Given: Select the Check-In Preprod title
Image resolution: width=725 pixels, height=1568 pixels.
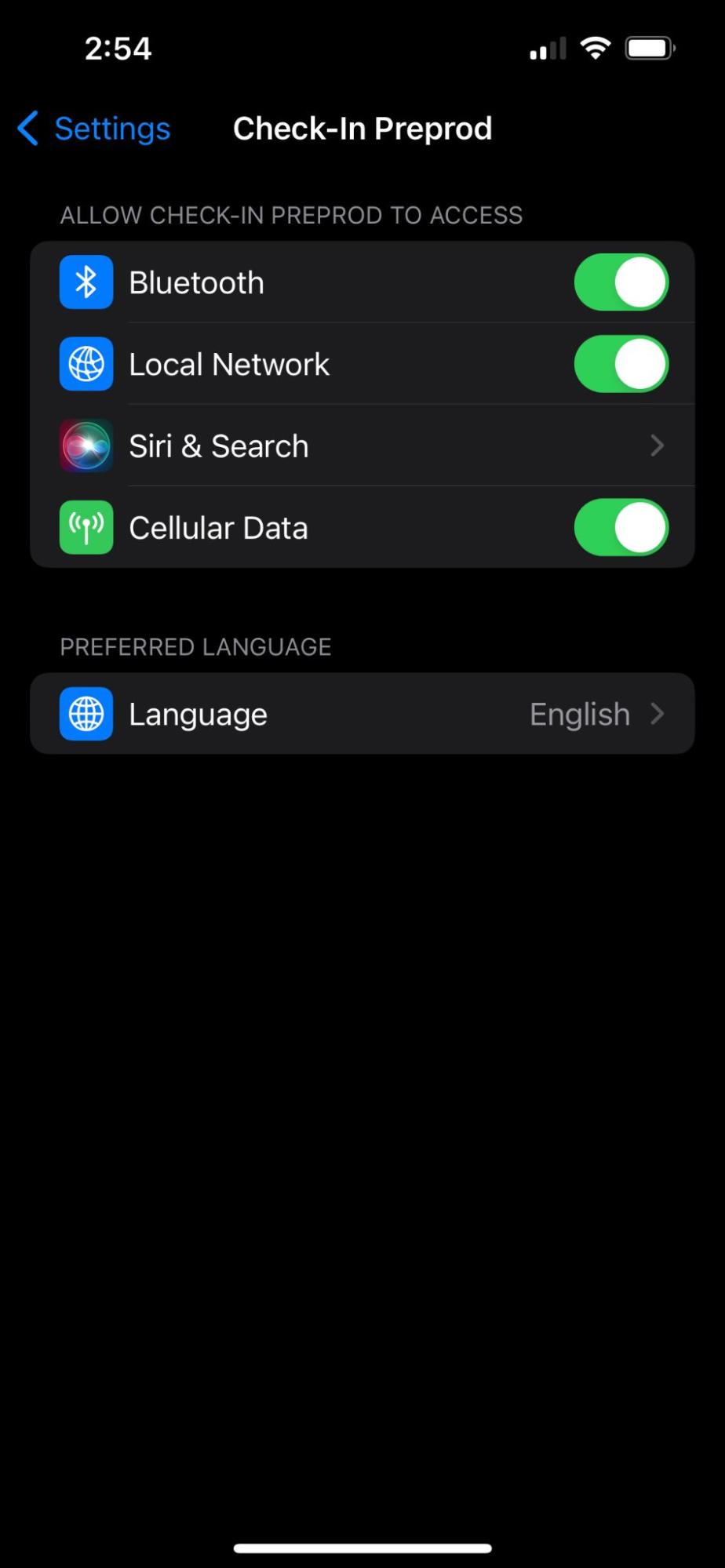Looking at the screenshot, I should point(362,128).
